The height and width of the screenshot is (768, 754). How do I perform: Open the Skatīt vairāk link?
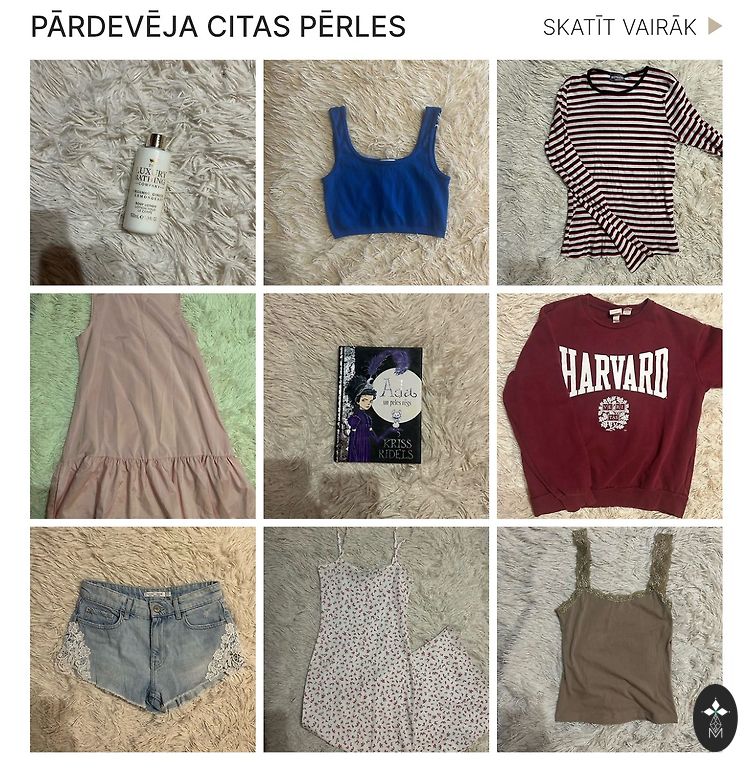click(x=631, y=27)
